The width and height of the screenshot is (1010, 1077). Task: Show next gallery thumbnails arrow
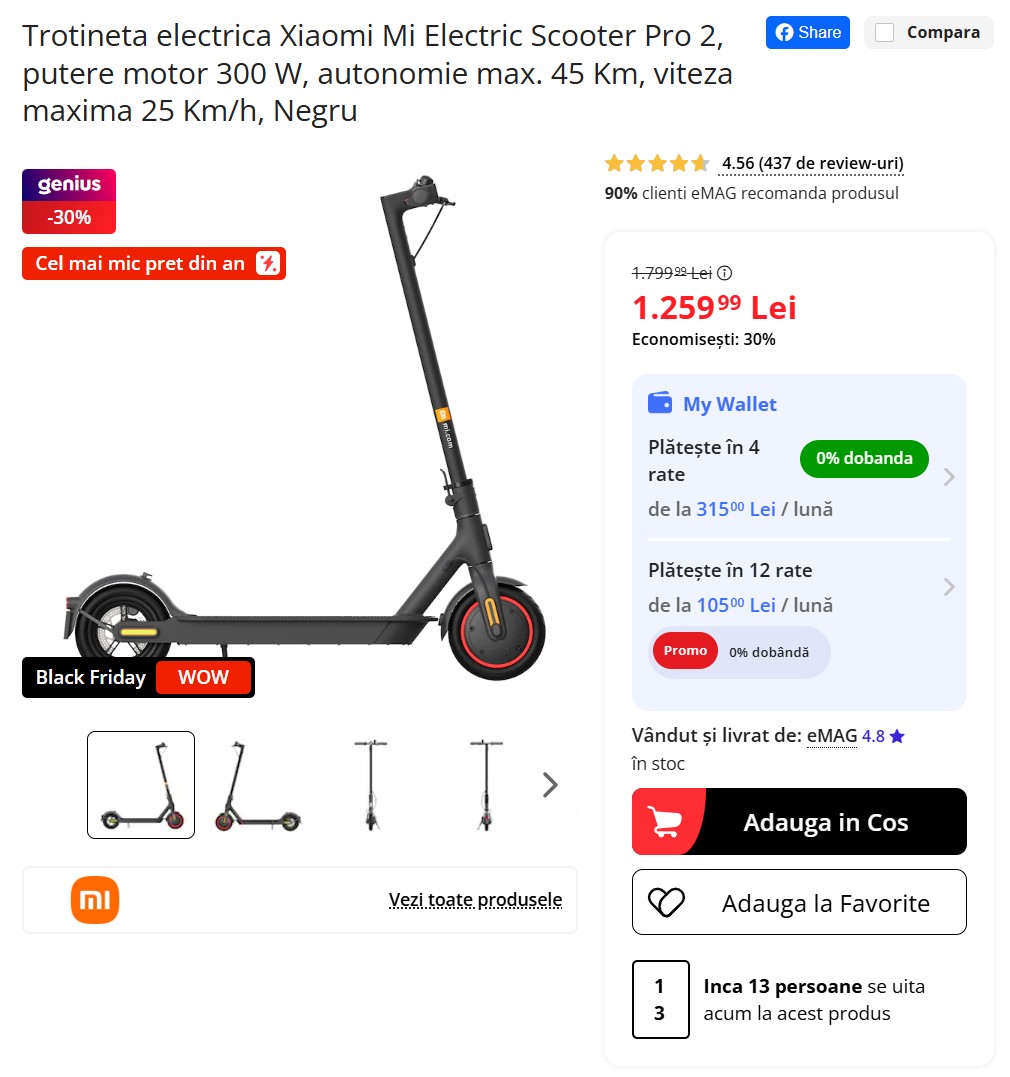tap(550, 785)
